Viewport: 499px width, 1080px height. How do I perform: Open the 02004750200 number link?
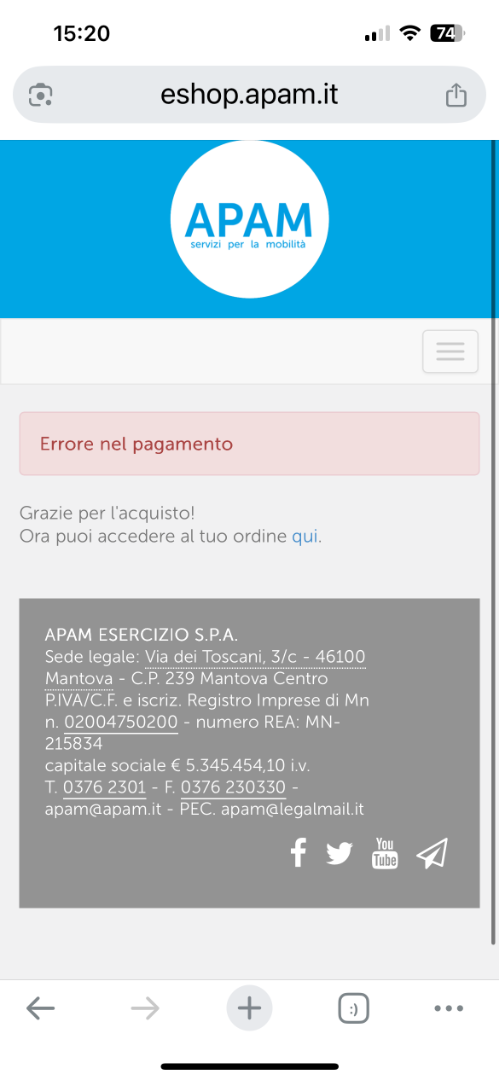coord(121,723)
